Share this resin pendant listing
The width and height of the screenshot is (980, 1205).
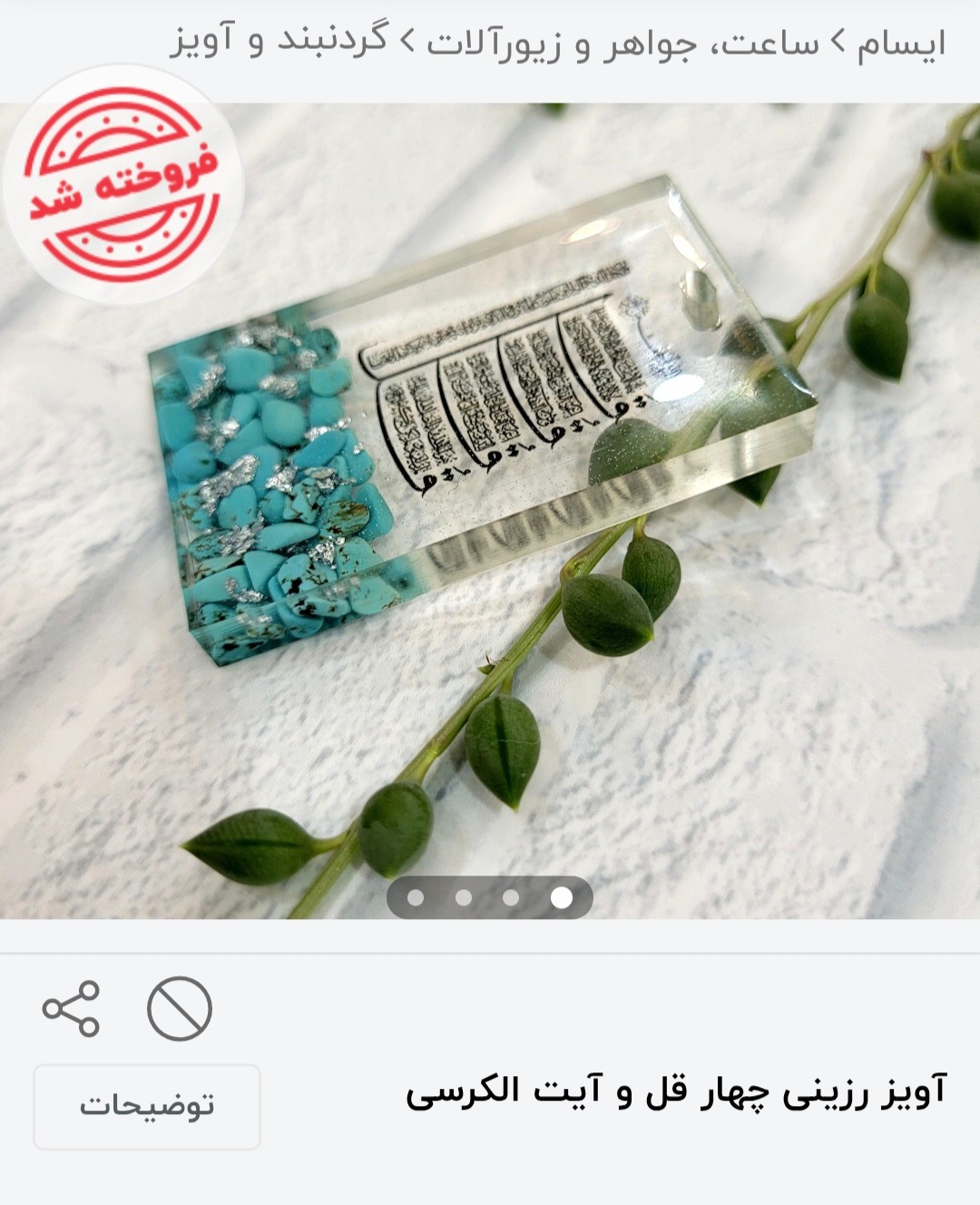coord(71,1008)
